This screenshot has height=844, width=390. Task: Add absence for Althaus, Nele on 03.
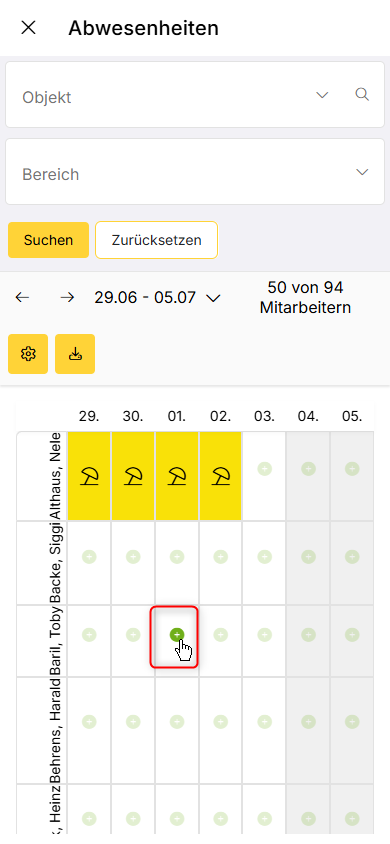point(264,469)
